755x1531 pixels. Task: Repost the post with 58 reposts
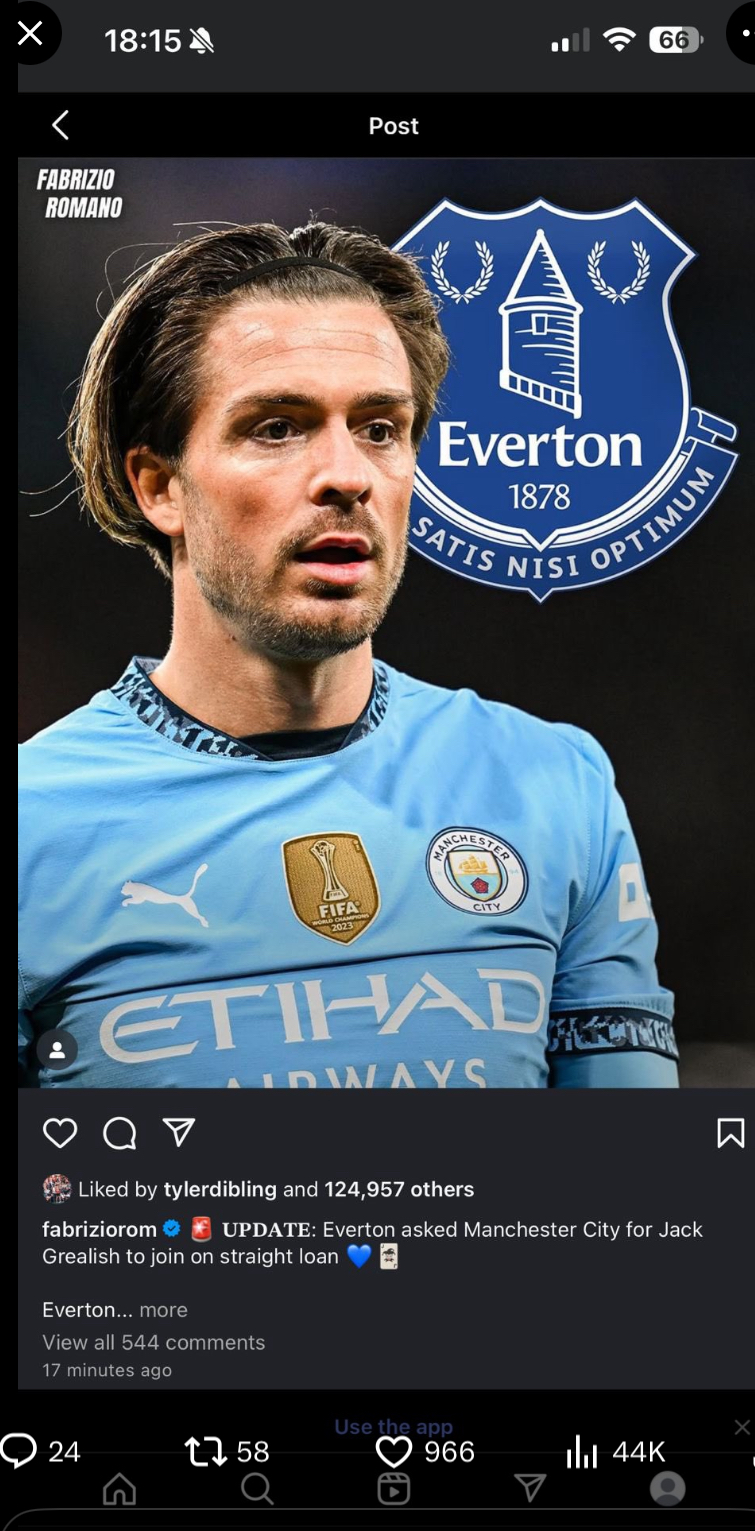point(206,1451)
